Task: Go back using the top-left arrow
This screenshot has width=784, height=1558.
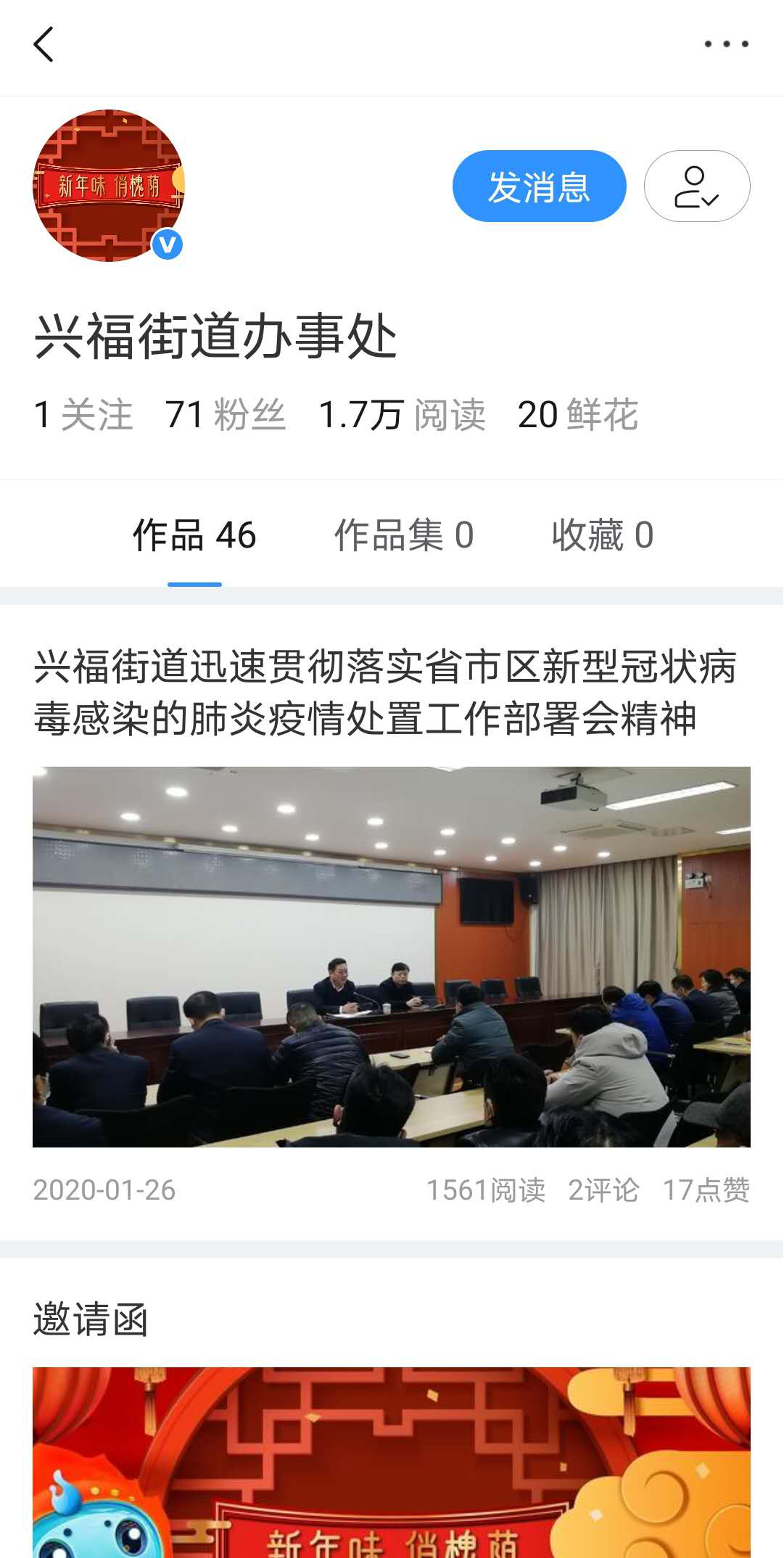Action: point(44,44)
